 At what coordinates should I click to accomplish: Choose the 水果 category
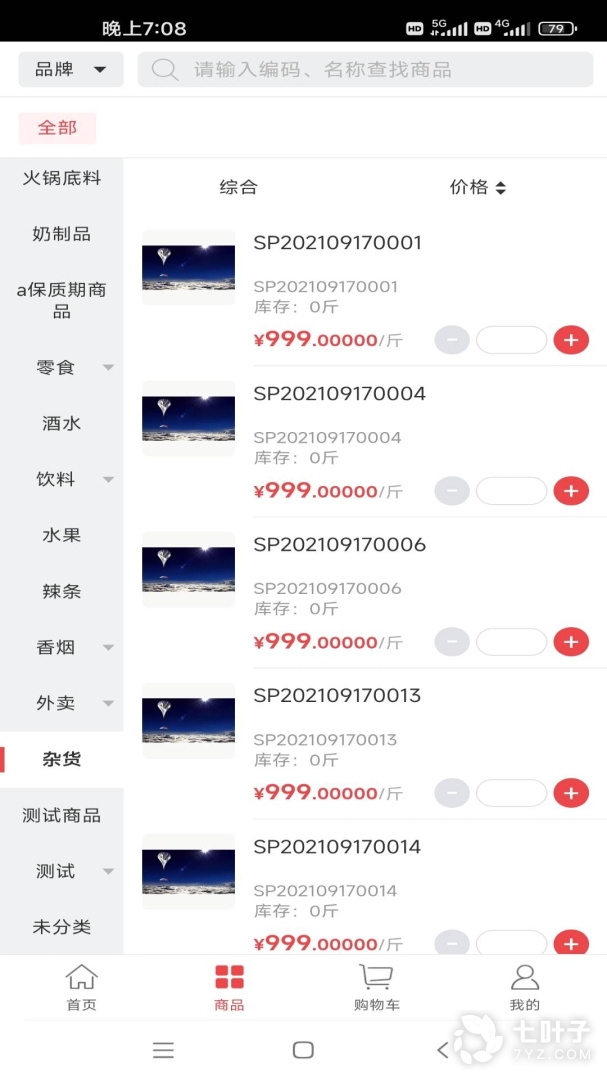(x=62, y=535)
